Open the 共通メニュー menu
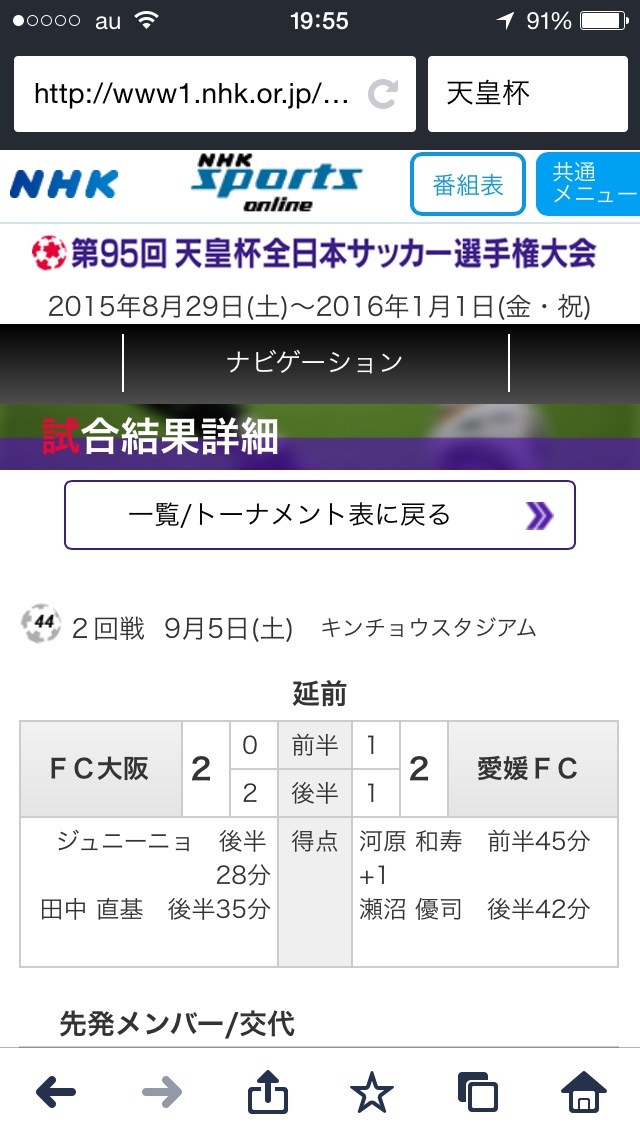This screenshot has height=1136, width=640. pyautogui.click(x=590, y=184)
